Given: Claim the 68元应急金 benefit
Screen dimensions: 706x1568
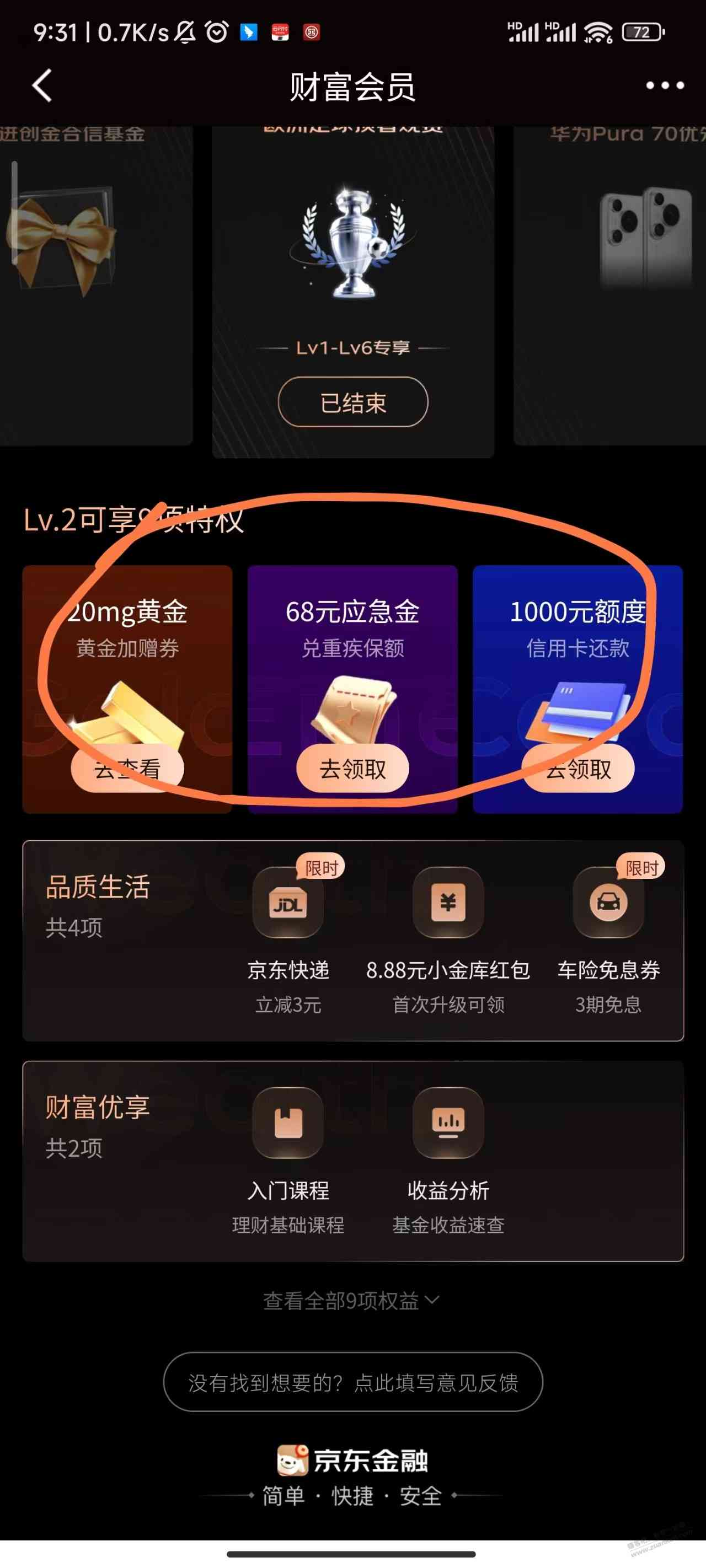Looking at the screenshot, I should (352, 769).
